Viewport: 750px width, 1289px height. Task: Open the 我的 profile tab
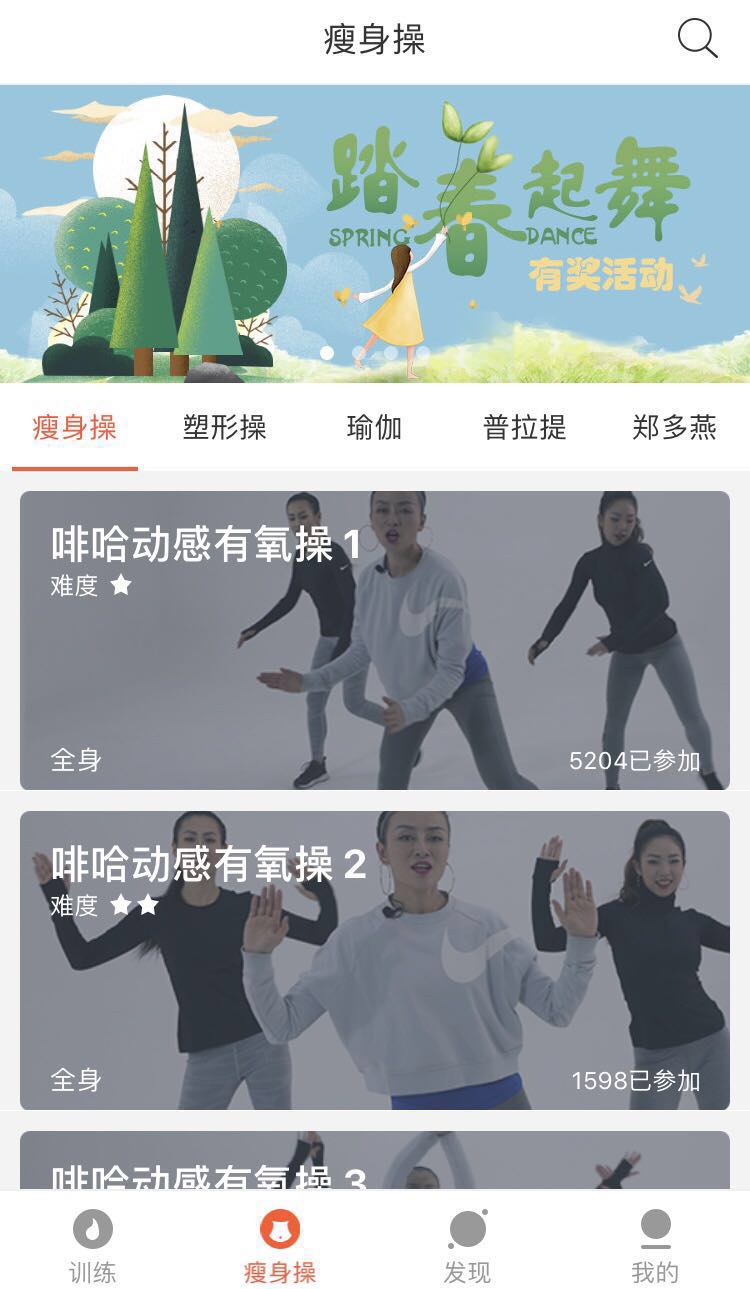click(655, 1245)
